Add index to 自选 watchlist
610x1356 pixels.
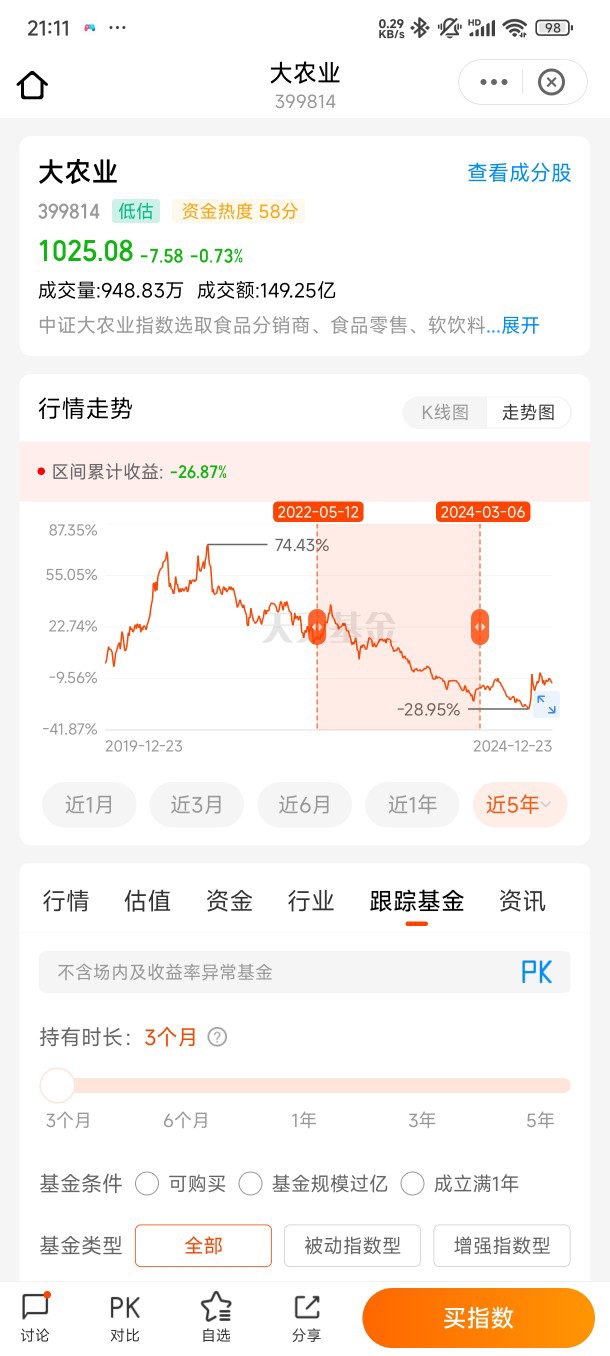click(x=216, y=1318)
